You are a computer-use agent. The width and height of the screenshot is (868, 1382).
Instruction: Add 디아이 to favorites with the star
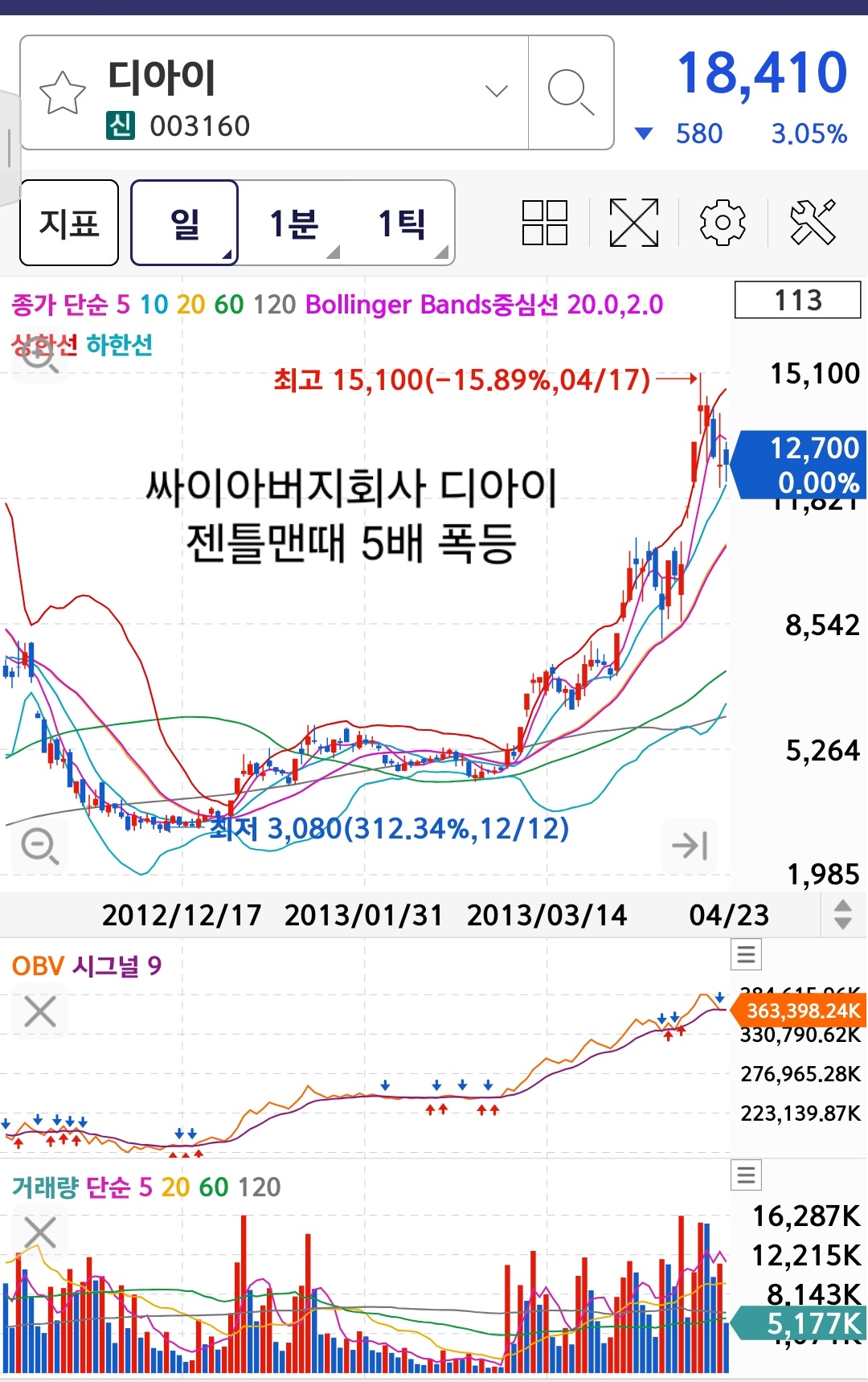pos(62,93)
